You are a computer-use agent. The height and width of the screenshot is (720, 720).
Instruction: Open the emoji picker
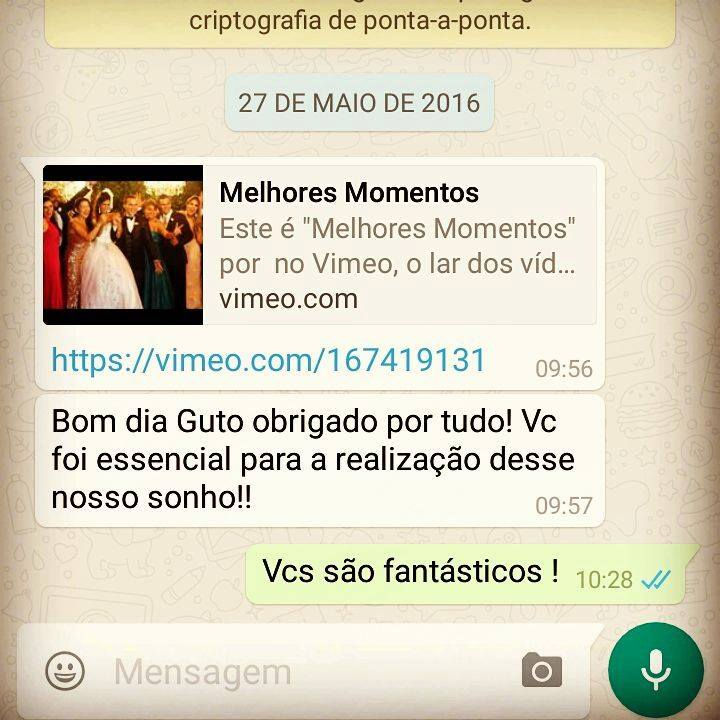pos(65,671)
